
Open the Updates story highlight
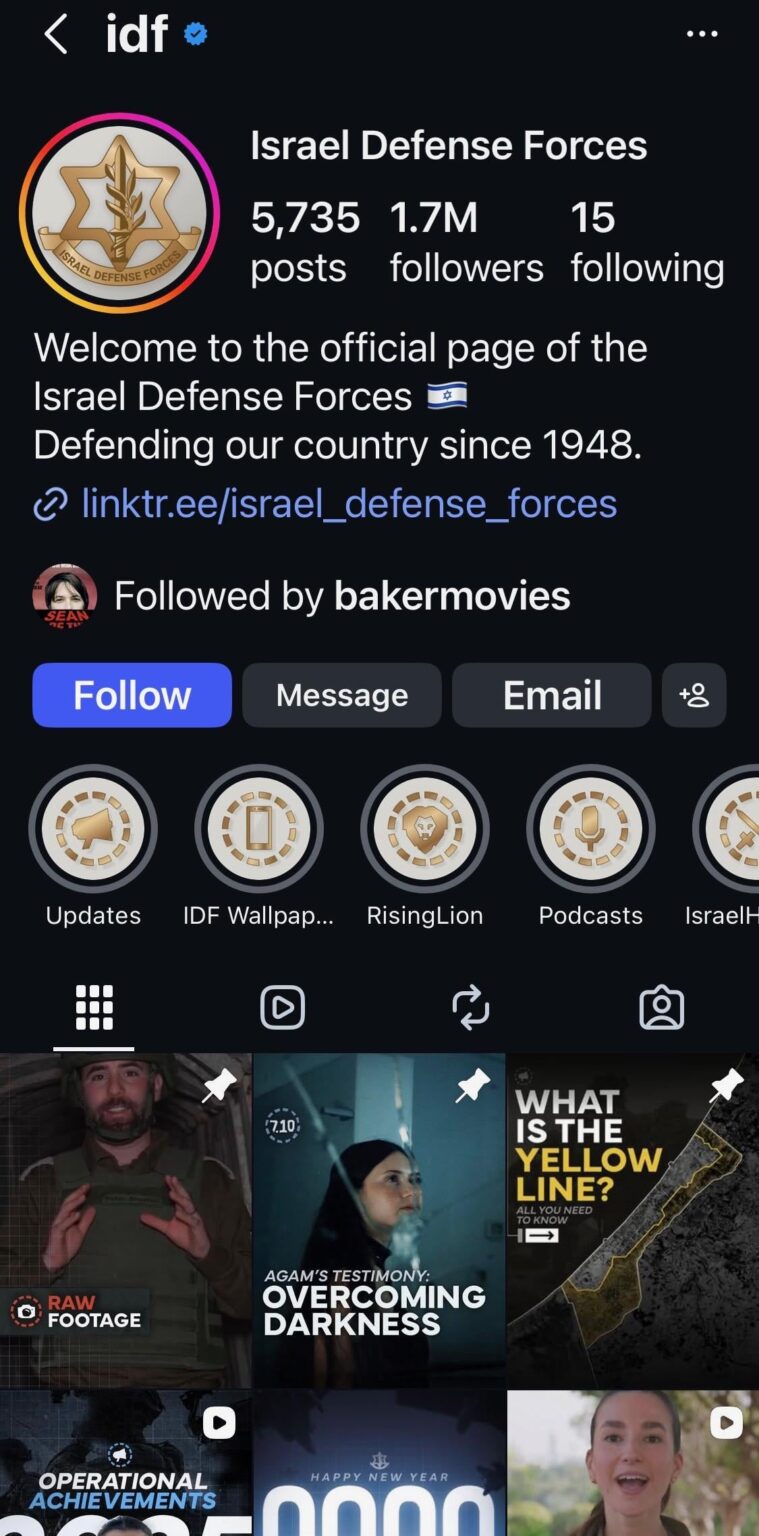(x=93, y=828)
